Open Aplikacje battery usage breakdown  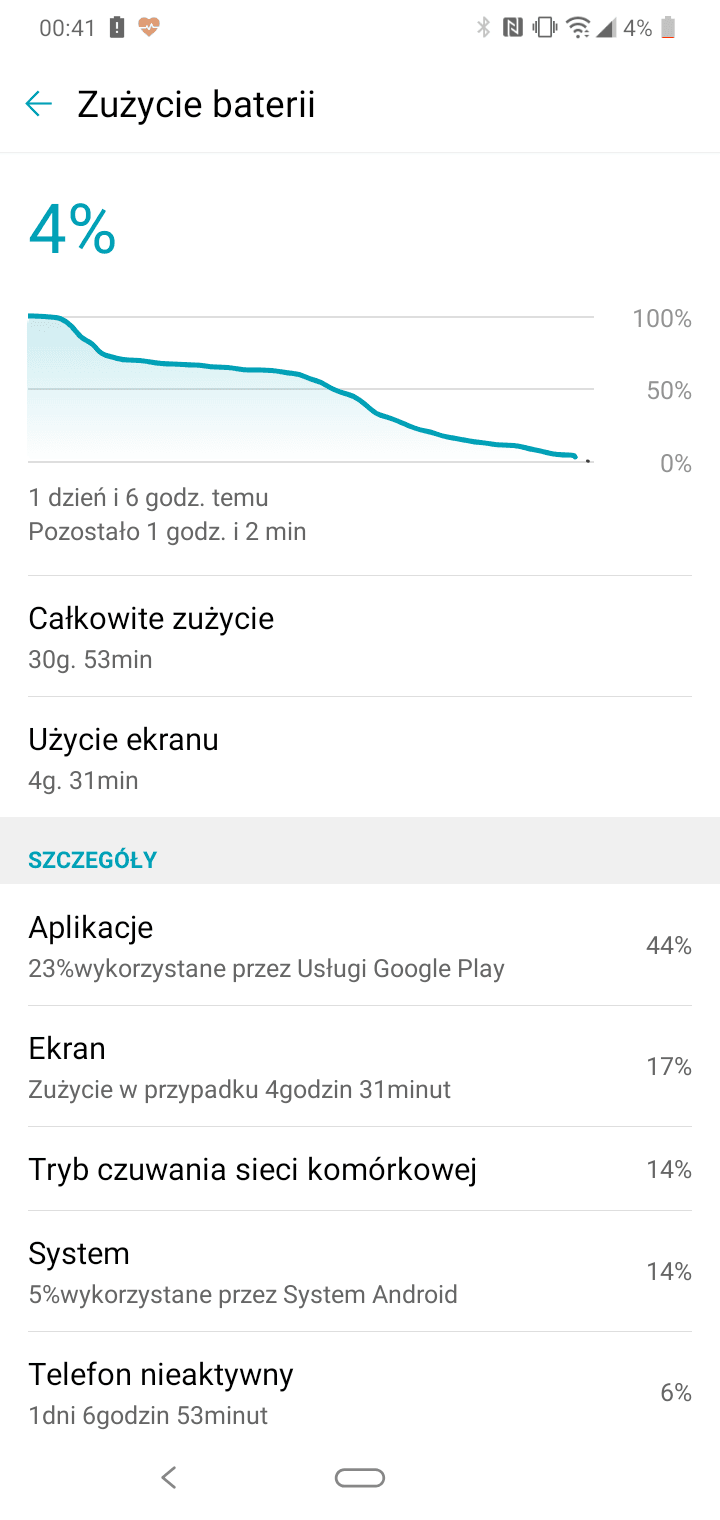(x=360, y=945)
